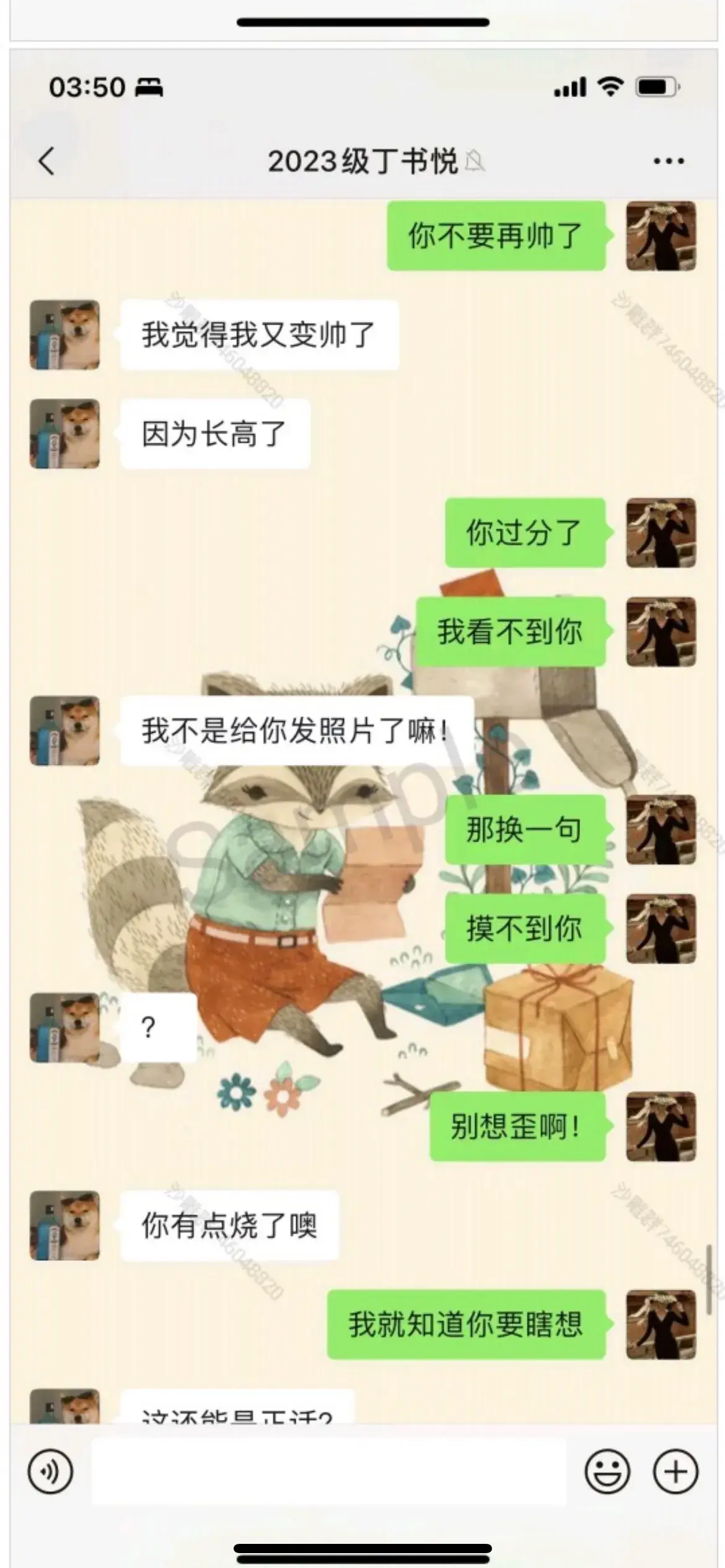Open own avatar beside 你不要再帅了
Image resolution: width=725 pixels, height=1568 pixels.
coord(661,236)
